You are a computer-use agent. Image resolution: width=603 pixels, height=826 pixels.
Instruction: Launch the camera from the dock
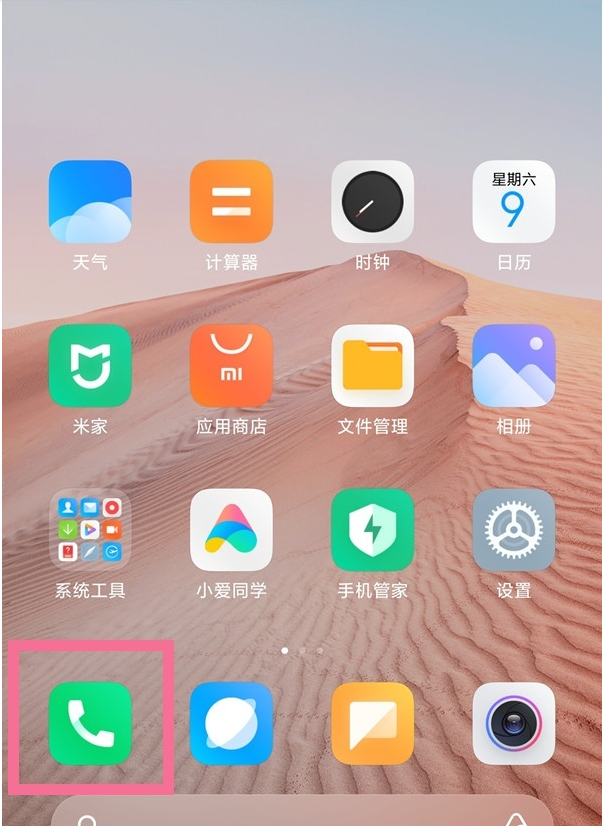[513, 723]
